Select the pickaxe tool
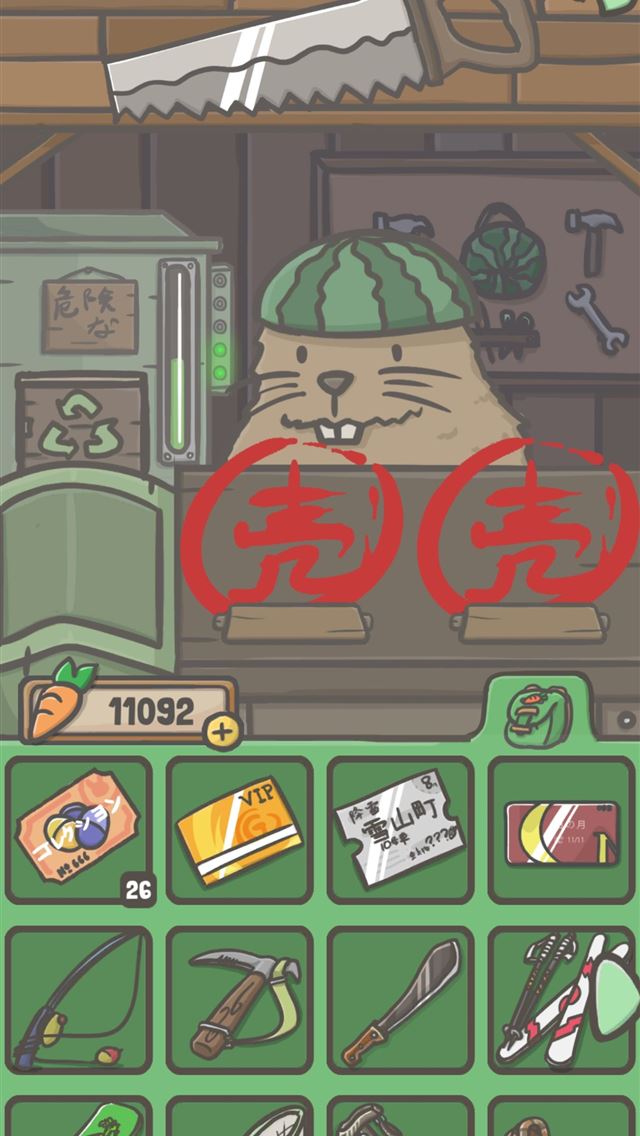640x1136 pixels. [239, 998]
